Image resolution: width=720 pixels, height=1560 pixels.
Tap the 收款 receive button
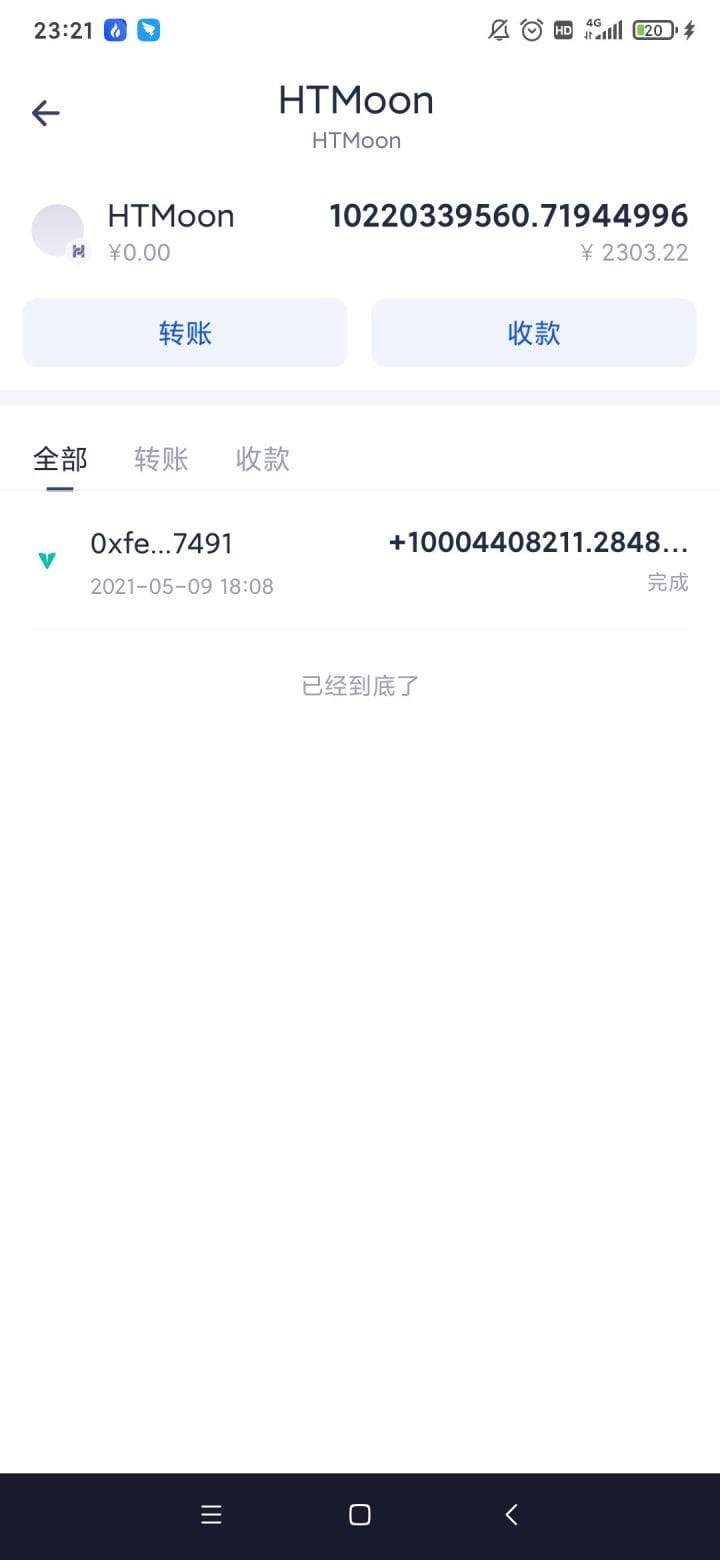tap(534, 333)
